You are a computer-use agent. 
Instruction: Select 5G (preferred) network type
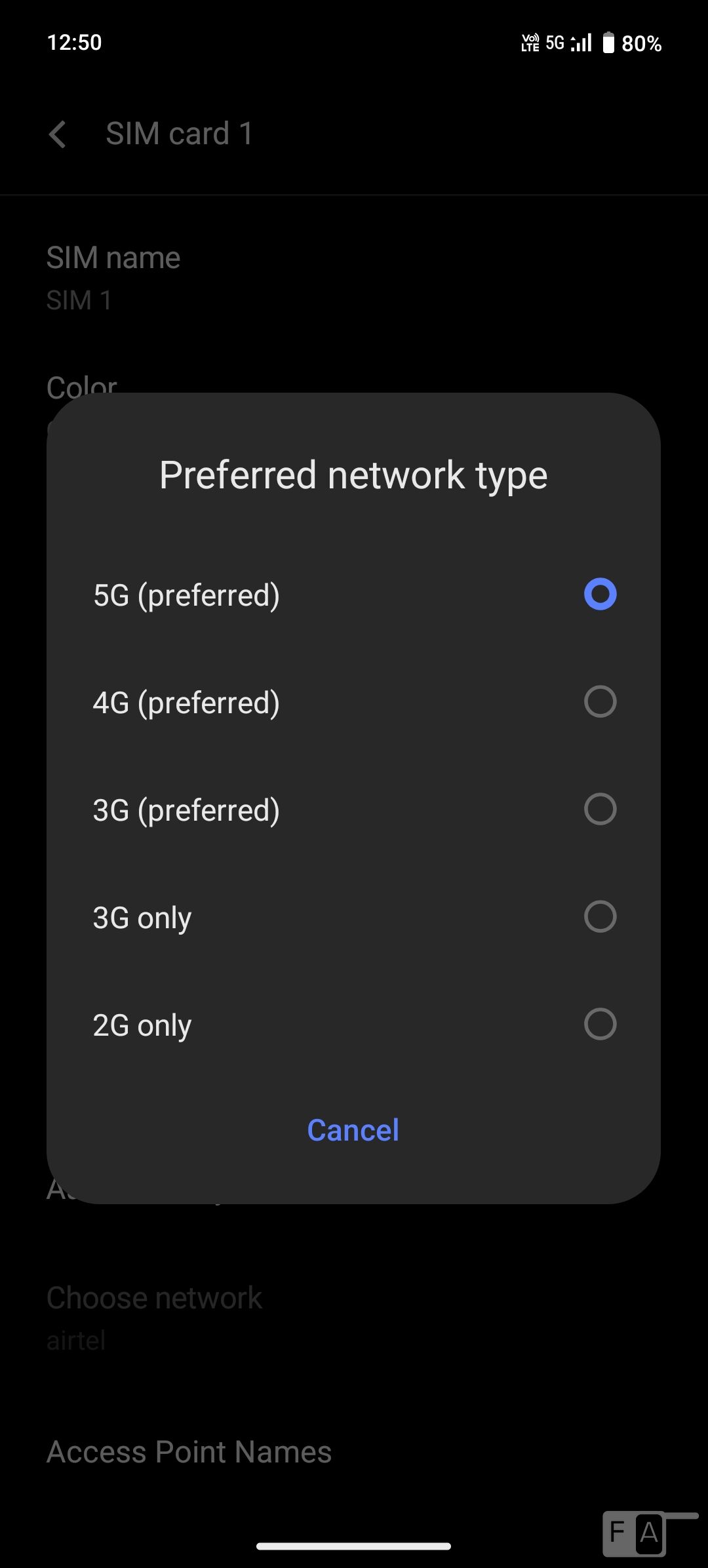[x=599, y=595]
